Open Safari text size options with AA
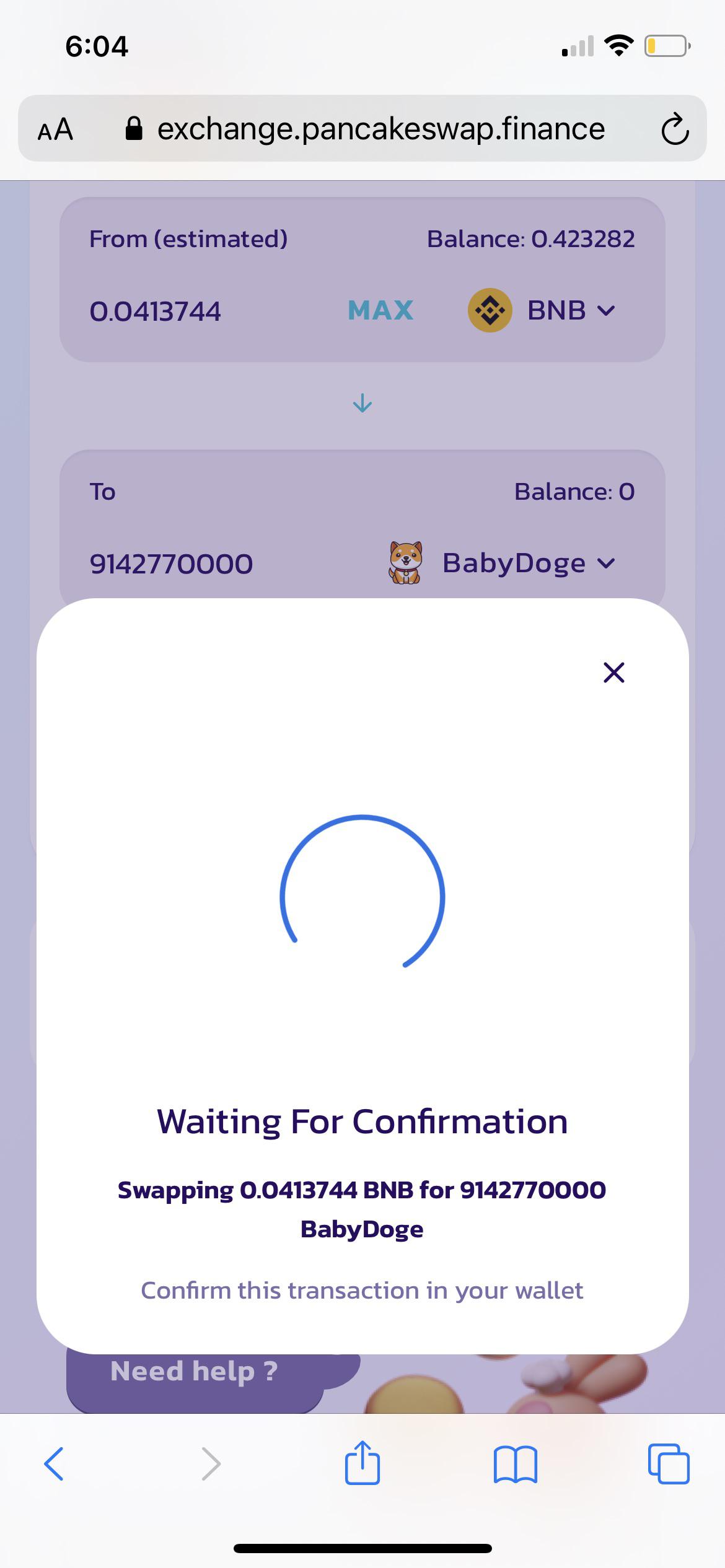The height and width of the screenshot is (1568, 725). click(x=55, y=129)
